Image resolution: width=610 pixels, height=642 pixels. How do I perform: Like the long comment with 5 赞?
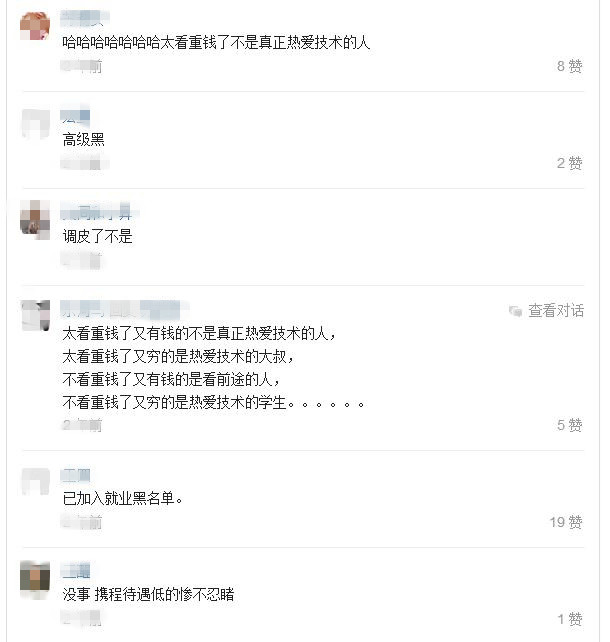coord(569,425)
